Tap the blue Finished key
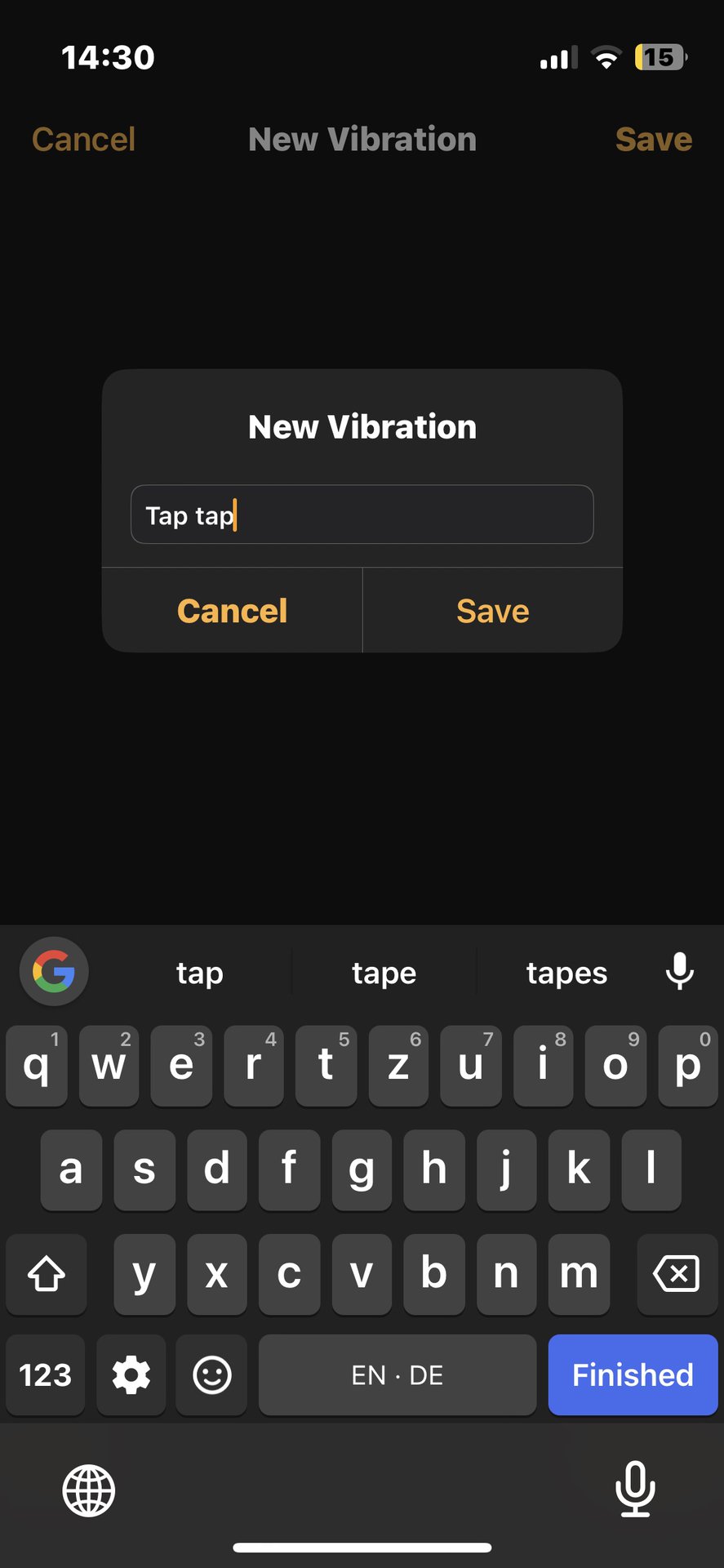This screenshot has width=724, height=1568. [x=633, y=1374]
